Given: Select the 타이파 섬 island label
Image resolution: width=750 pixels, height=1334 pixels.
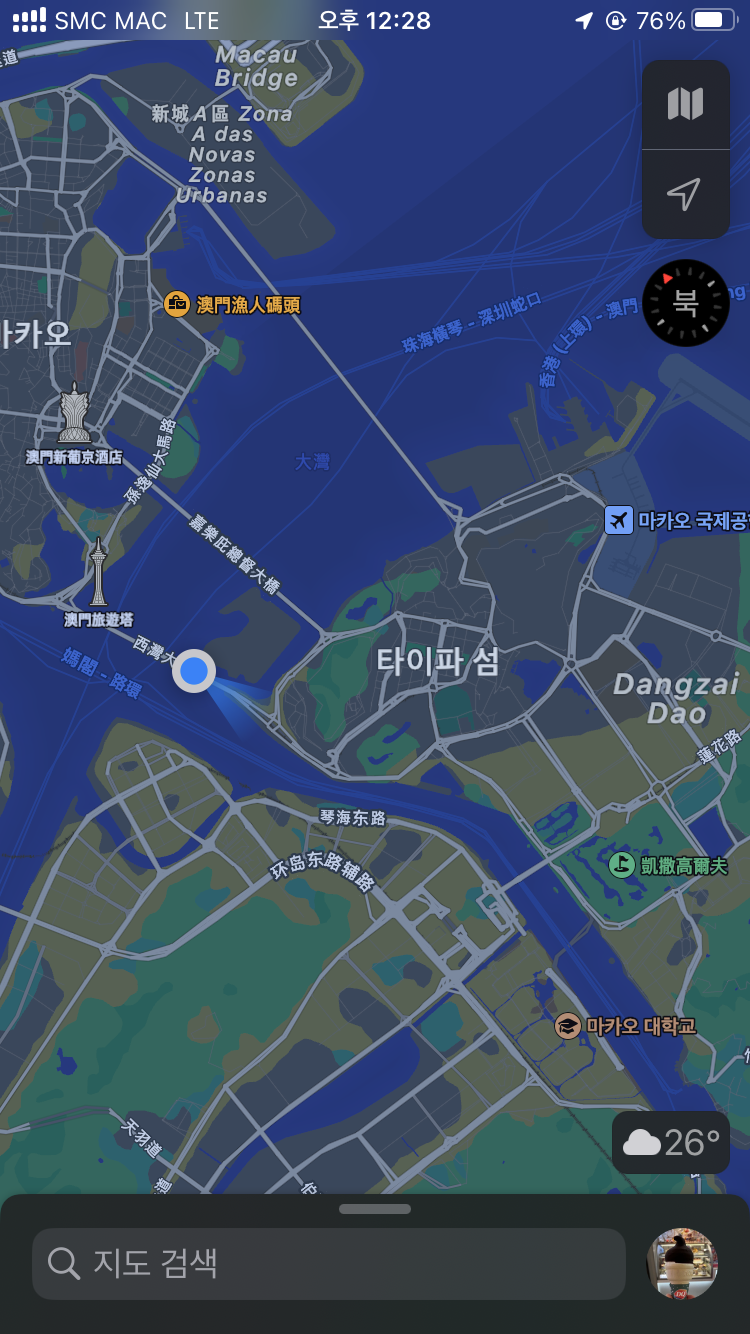Looking at the screenshot, I should (436, 662).
